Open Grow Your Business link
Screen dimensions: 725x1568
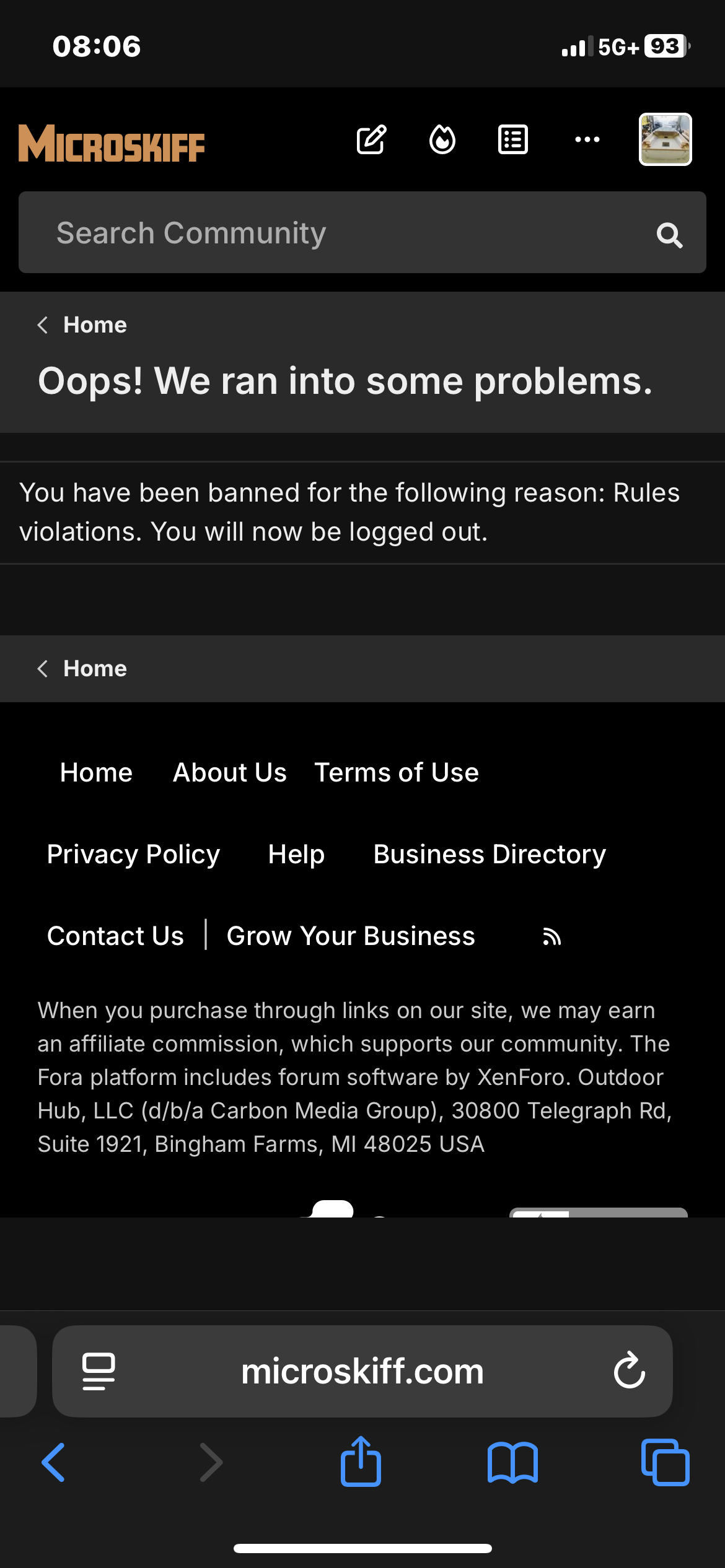[x=351, y=936]
